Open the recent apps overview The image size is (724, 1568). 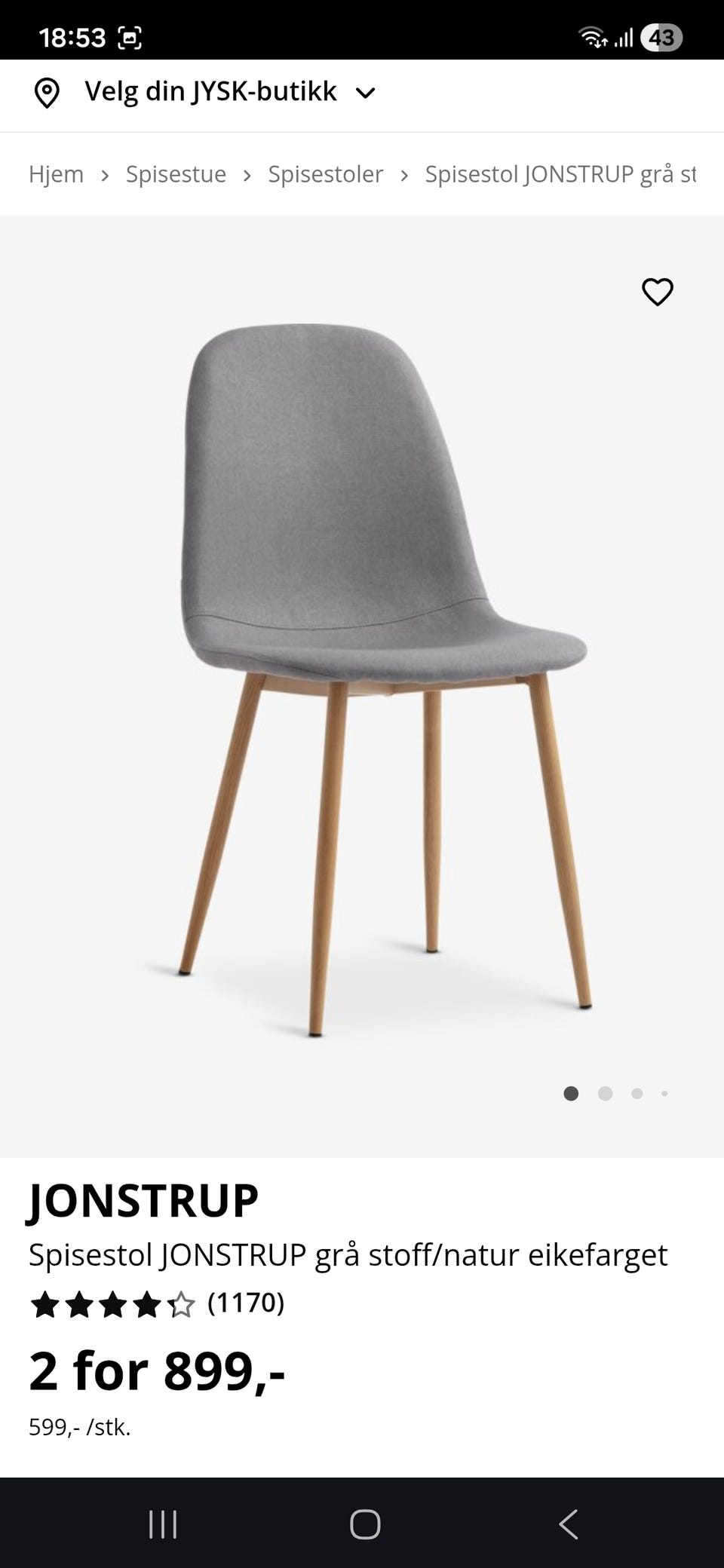point(163,1524)
